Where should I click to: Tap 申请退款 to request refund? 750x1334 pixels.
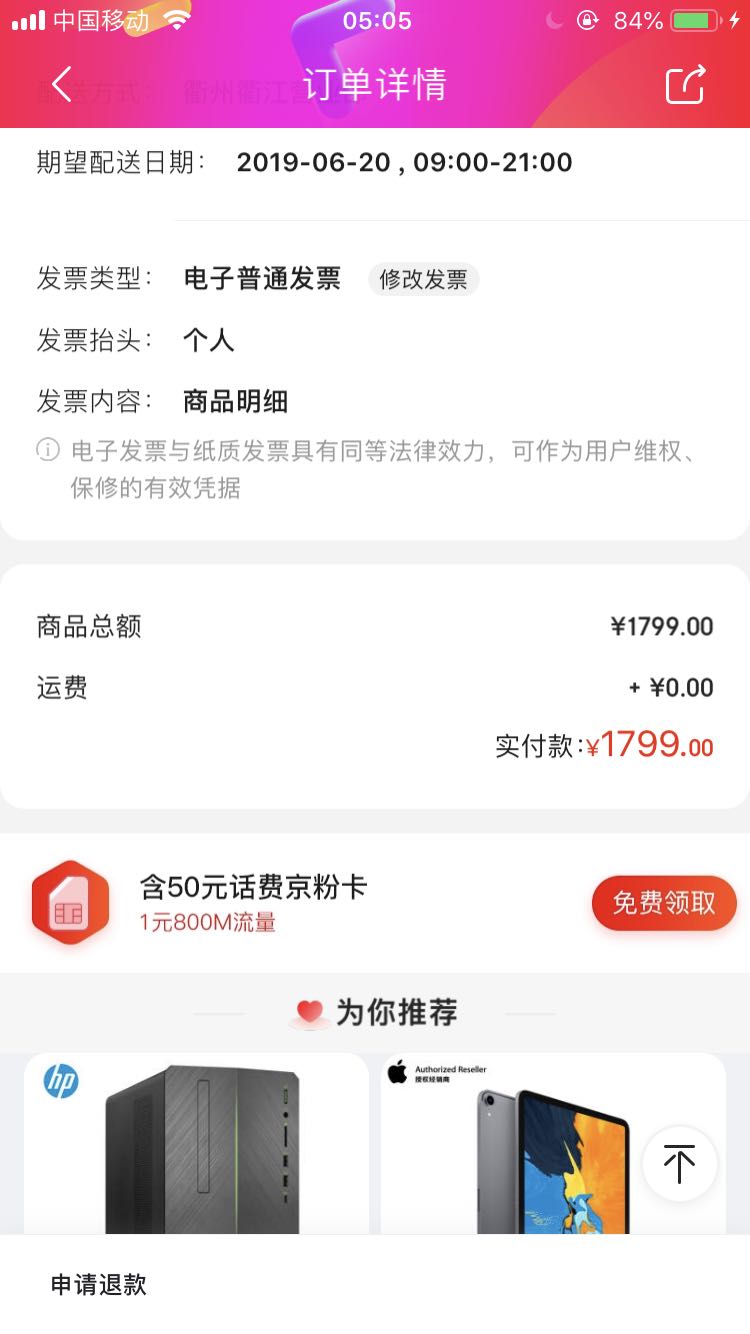coord(99,1285)
